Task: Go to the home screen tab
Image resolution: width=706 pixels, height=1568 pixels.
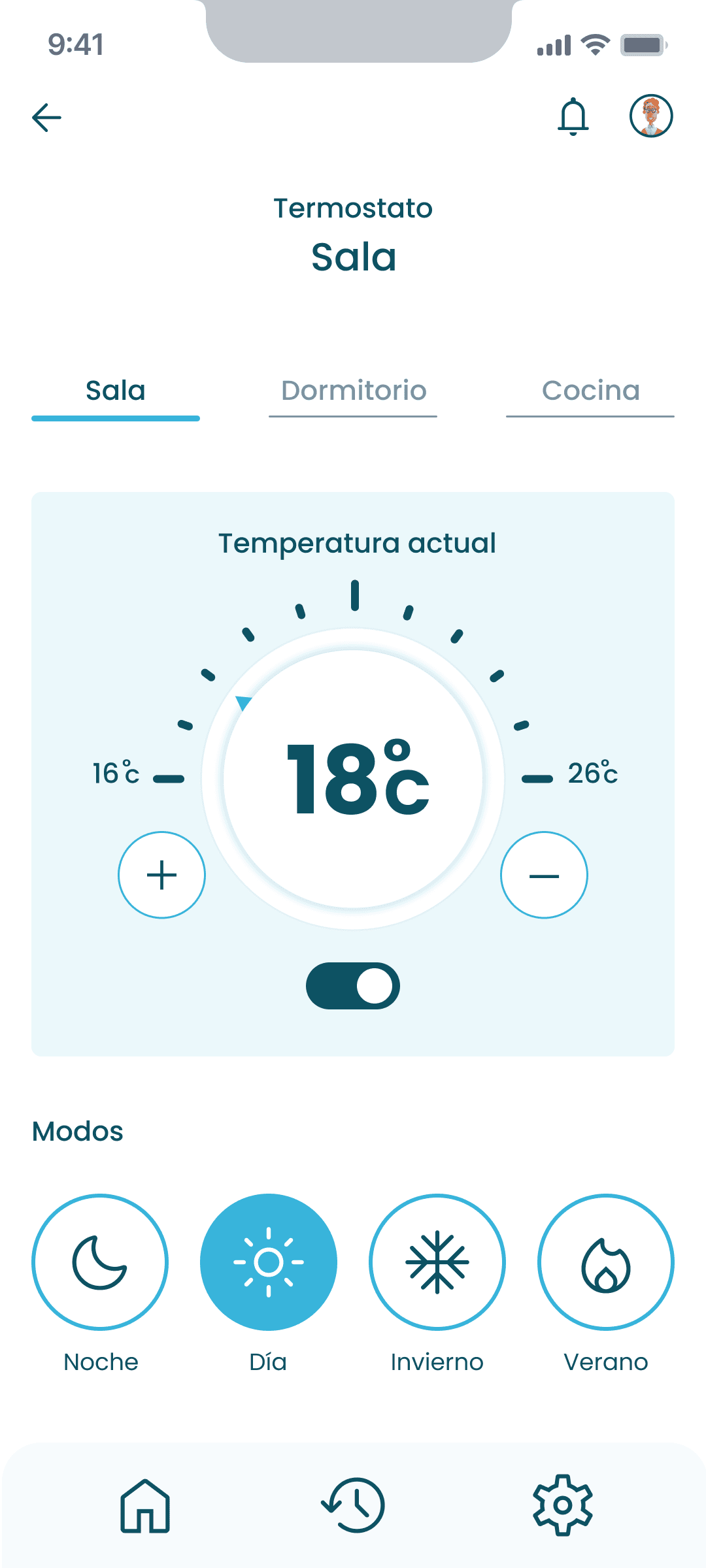Action: click(x=145, y=1505)
